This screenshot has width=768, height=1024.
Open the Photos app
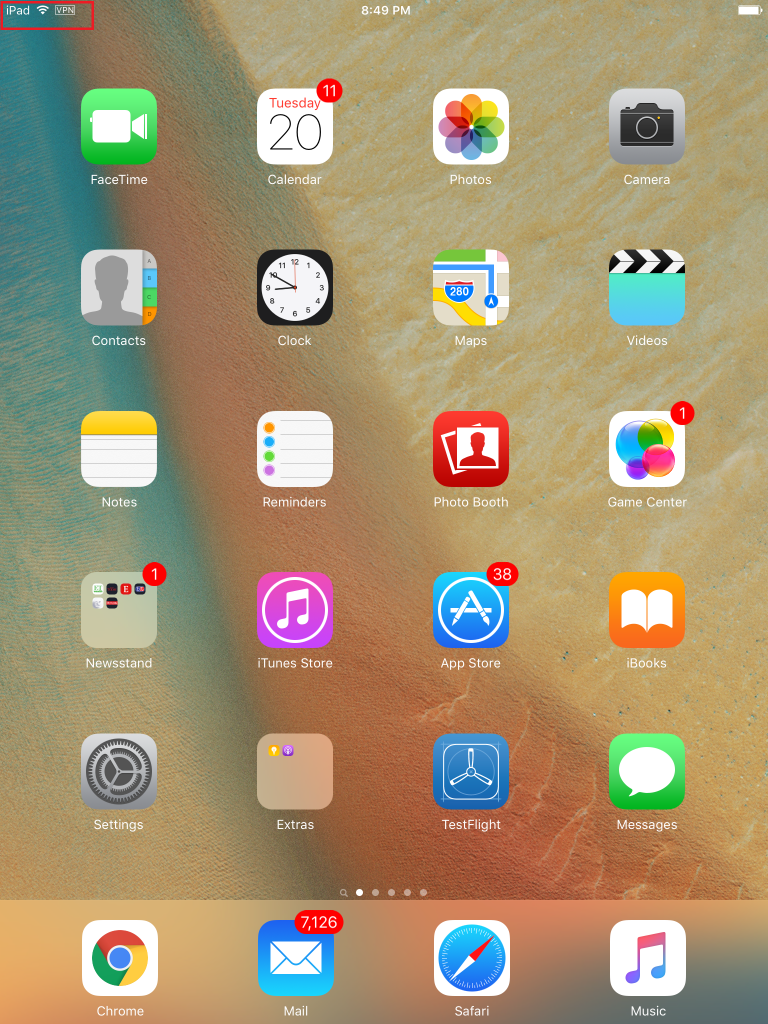click(471, 127)
